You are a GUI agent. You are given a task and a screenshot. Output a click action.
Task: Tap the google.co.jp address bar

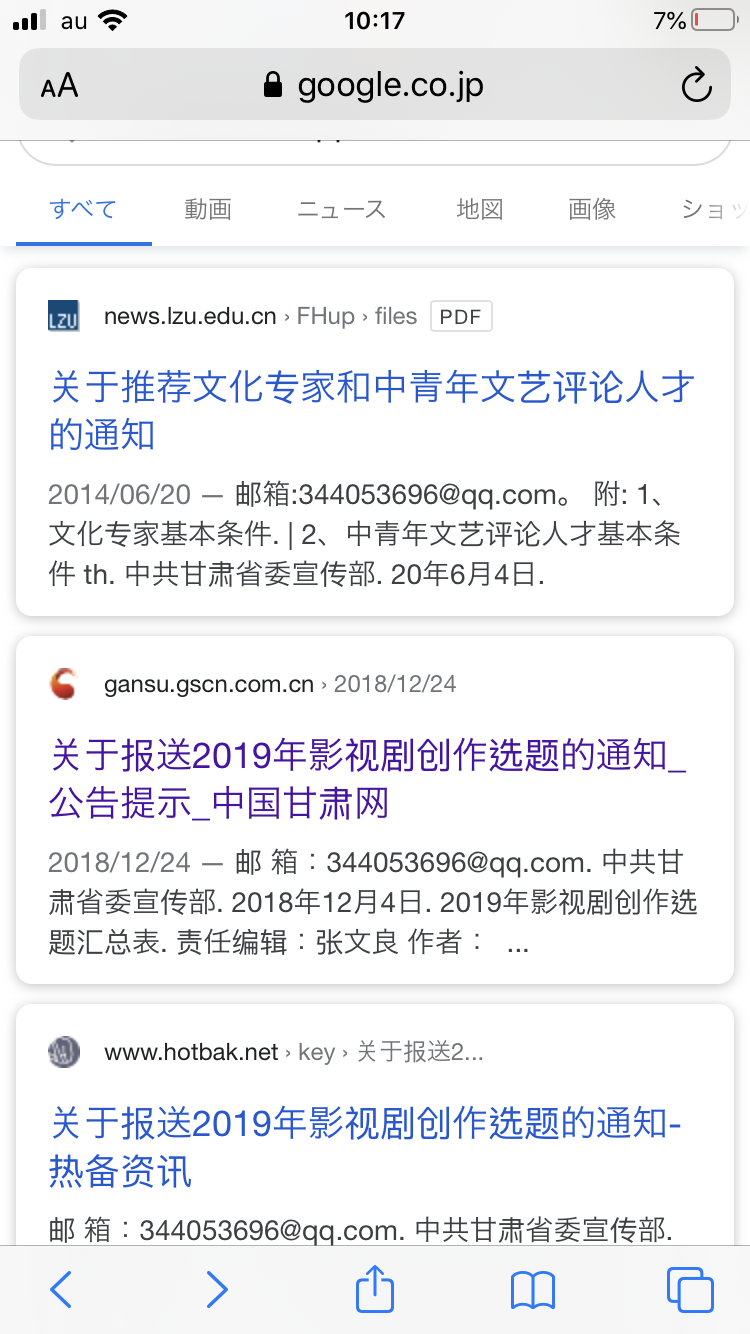[374, 86]
